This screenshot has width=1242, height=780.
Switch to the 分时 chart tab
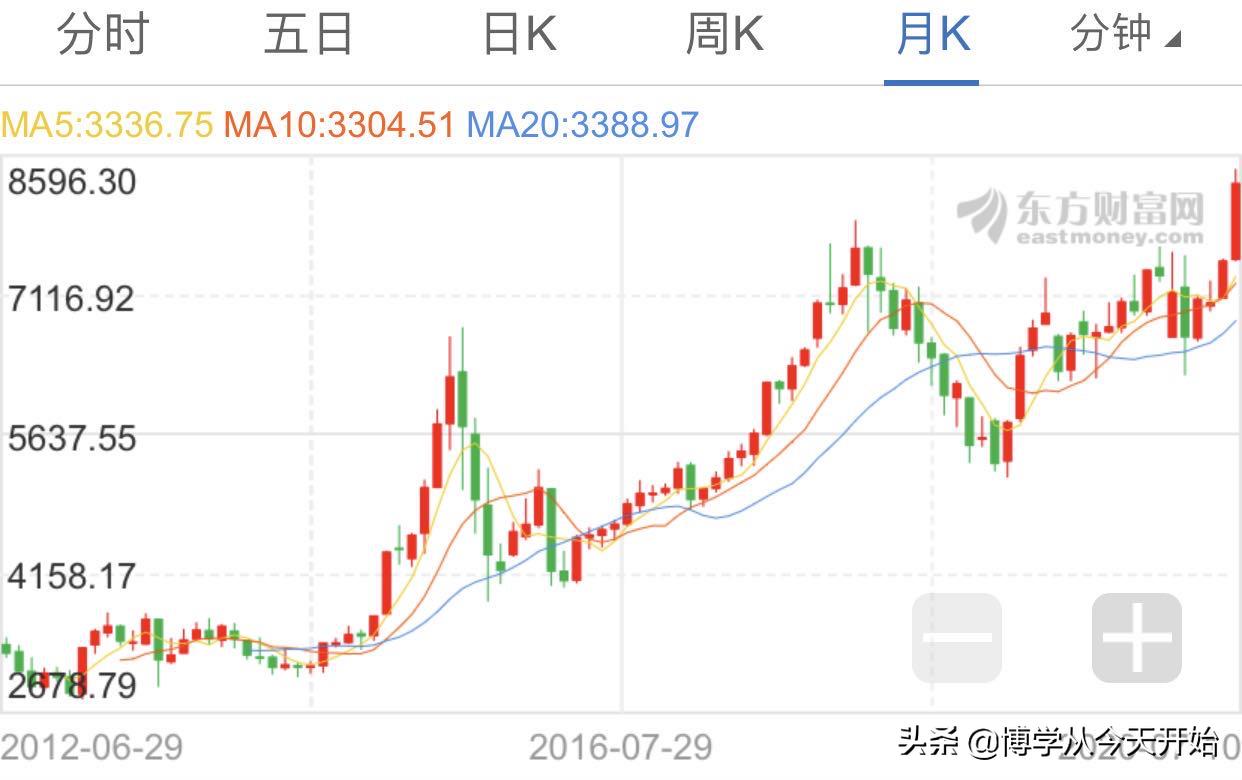tap(102, 36)
